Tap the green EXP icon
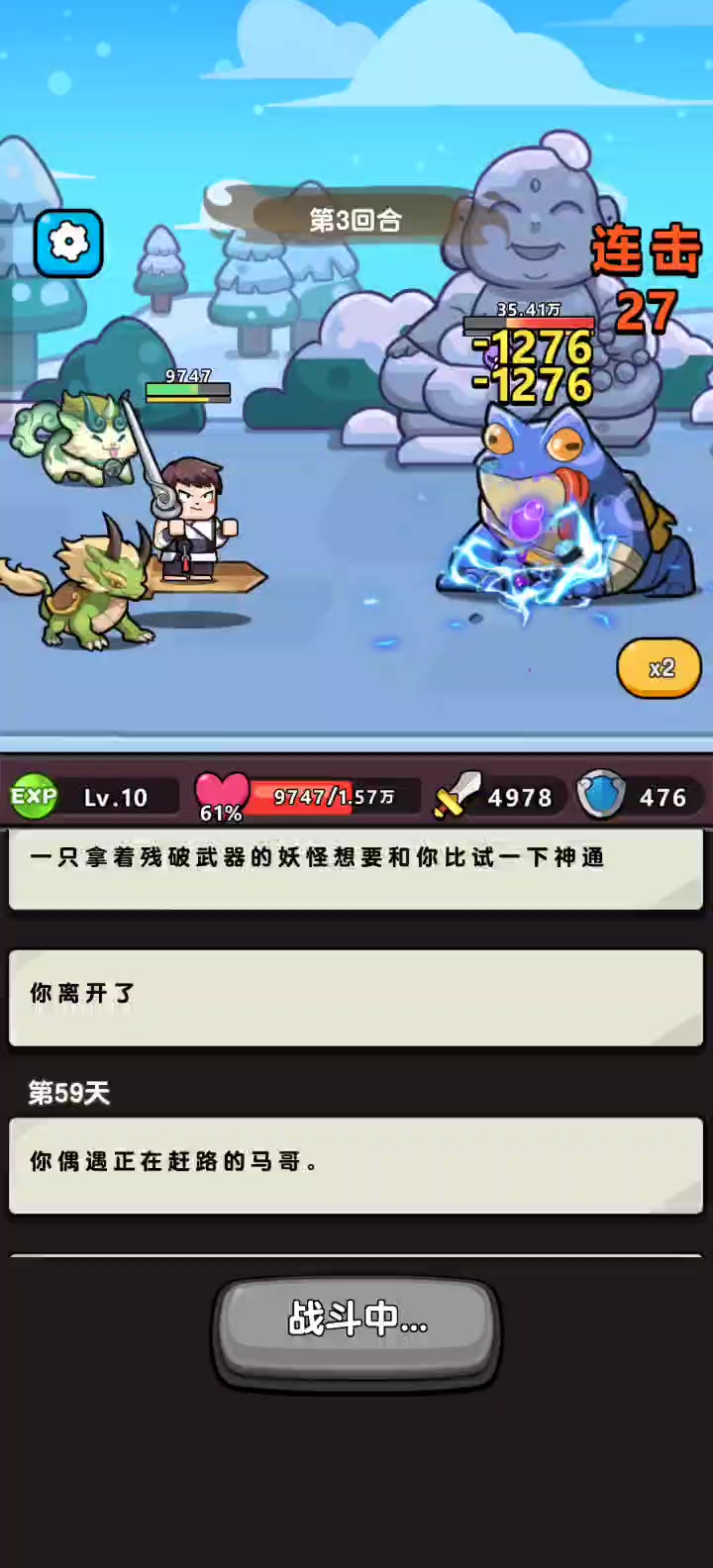Screen dimensions: 713x1568 (x=34, y=797)
